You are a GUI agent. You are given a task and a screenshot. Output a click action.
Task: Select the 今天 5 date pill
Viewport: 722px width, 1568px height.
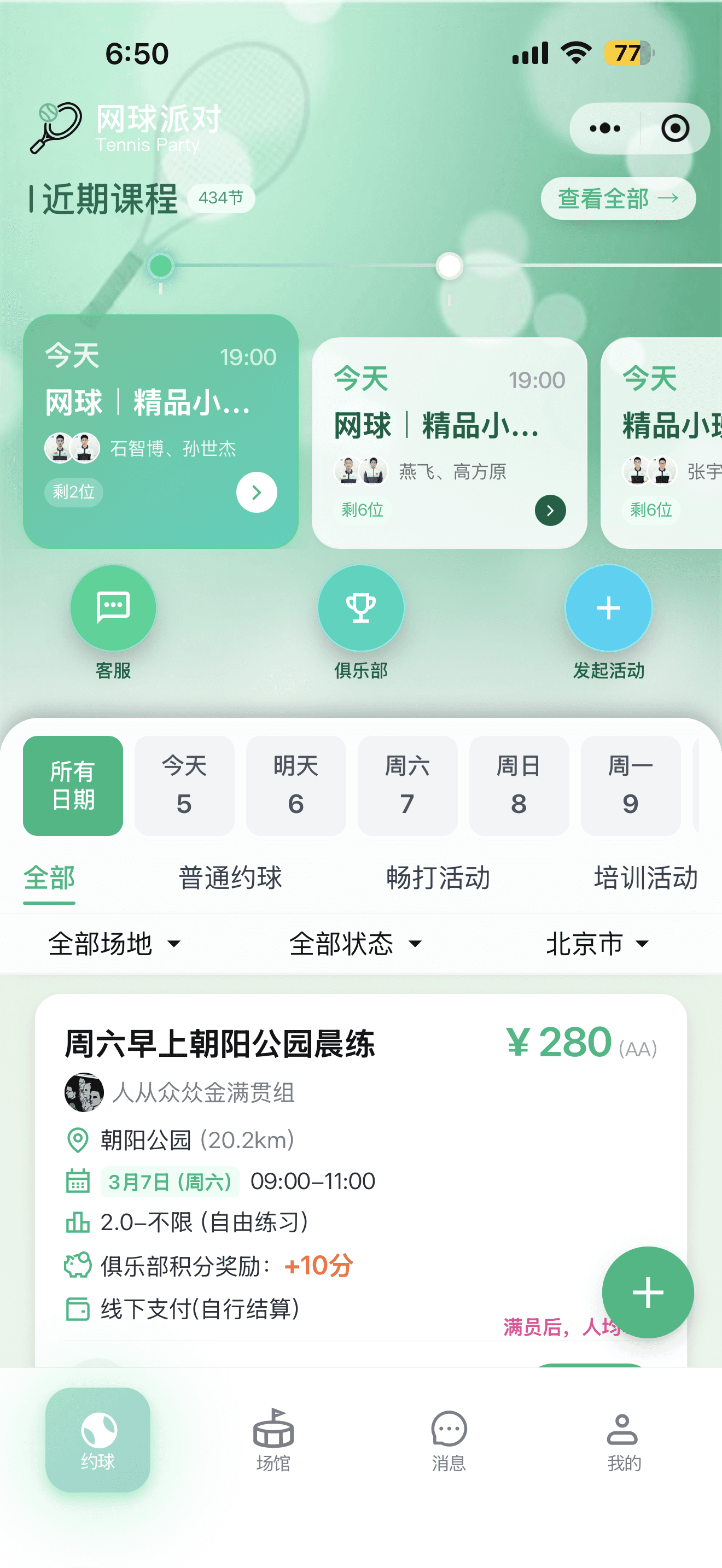point(184,786)
